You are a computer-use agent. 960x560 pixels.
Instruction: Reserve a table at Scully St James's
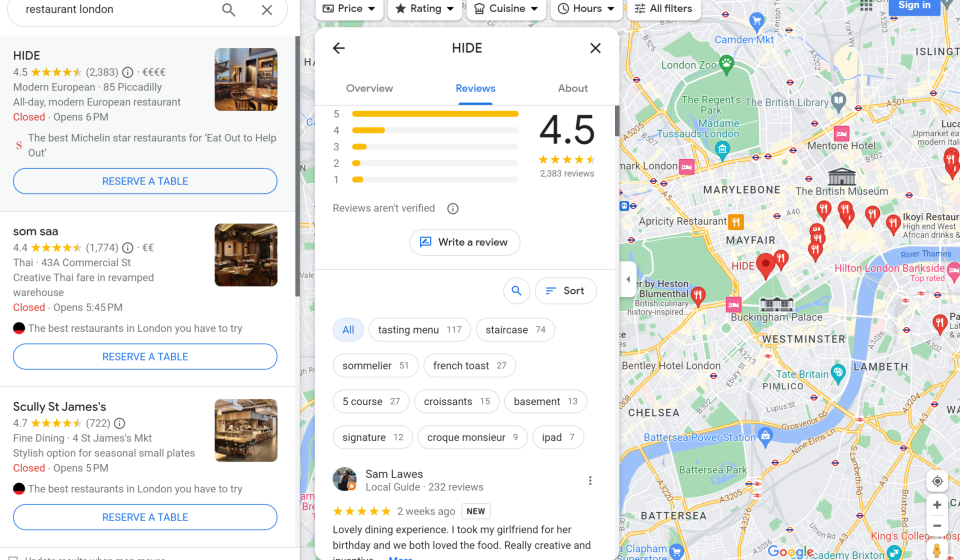[145, 517]
